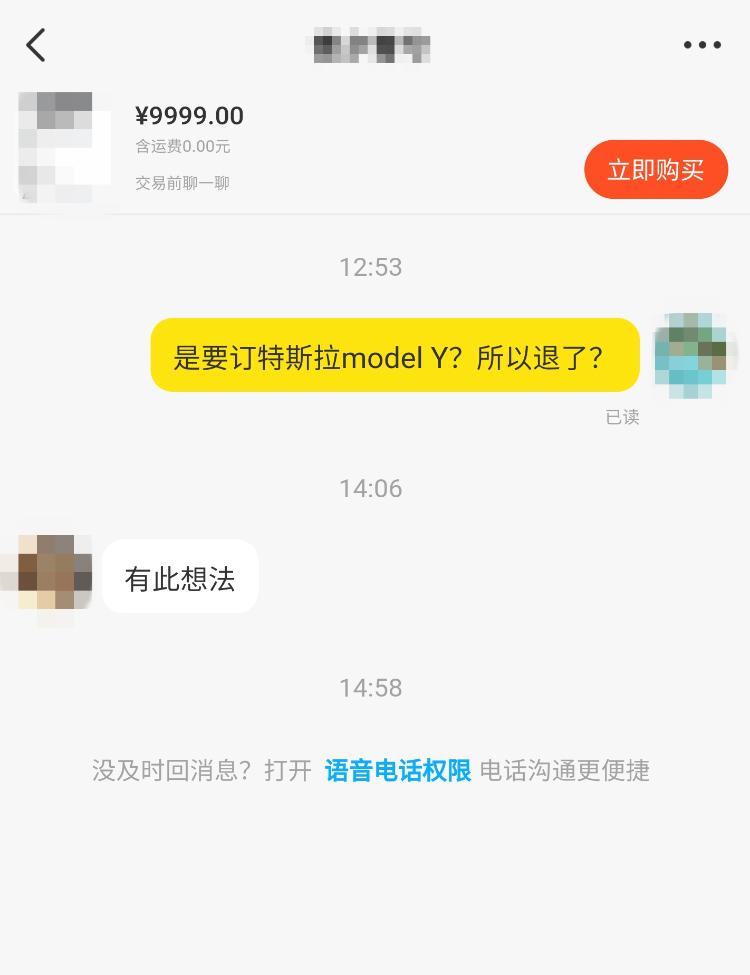The image size is (750, 975).
Task: Click the buyer's avatar next to yellow message
Action: 695,355
